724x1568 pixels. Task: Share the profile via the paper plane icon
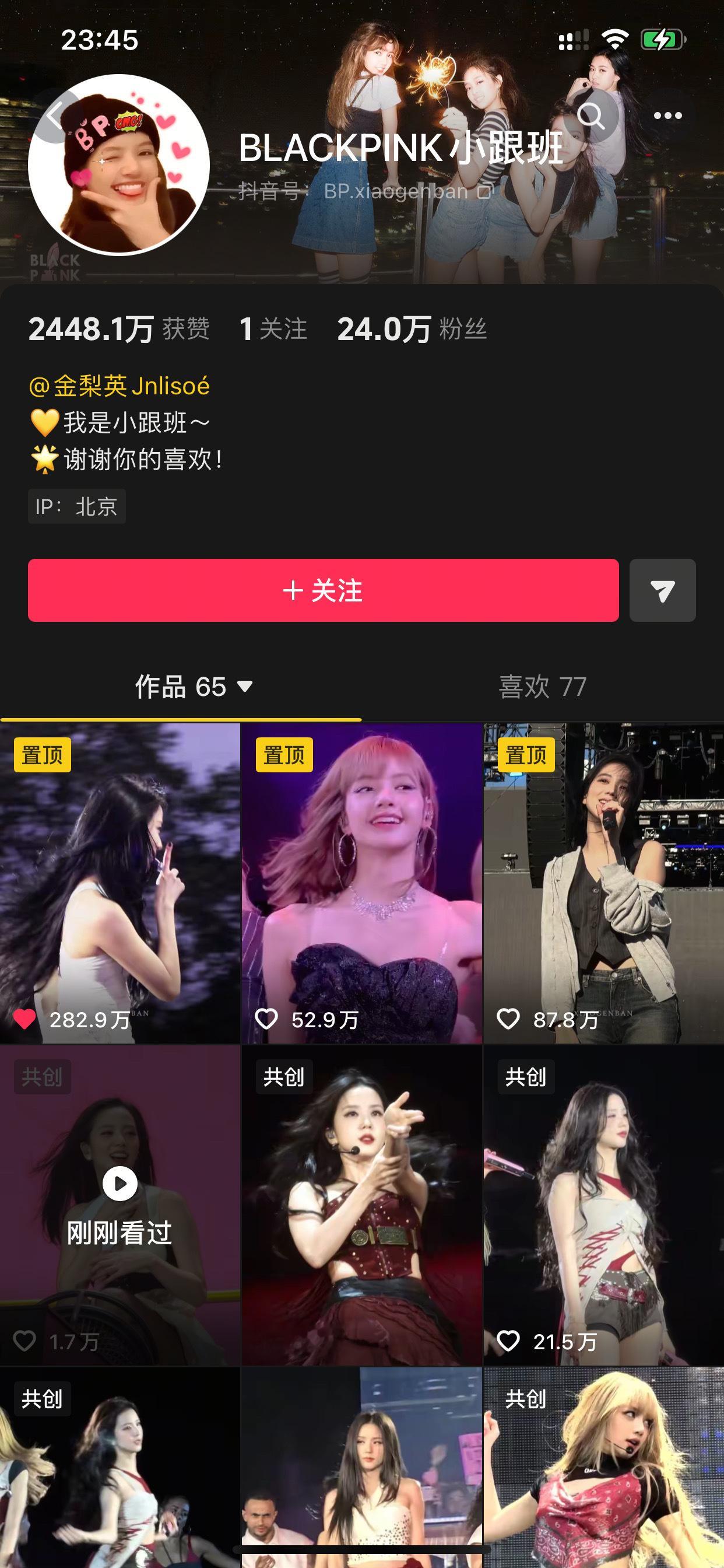(663, 591)
